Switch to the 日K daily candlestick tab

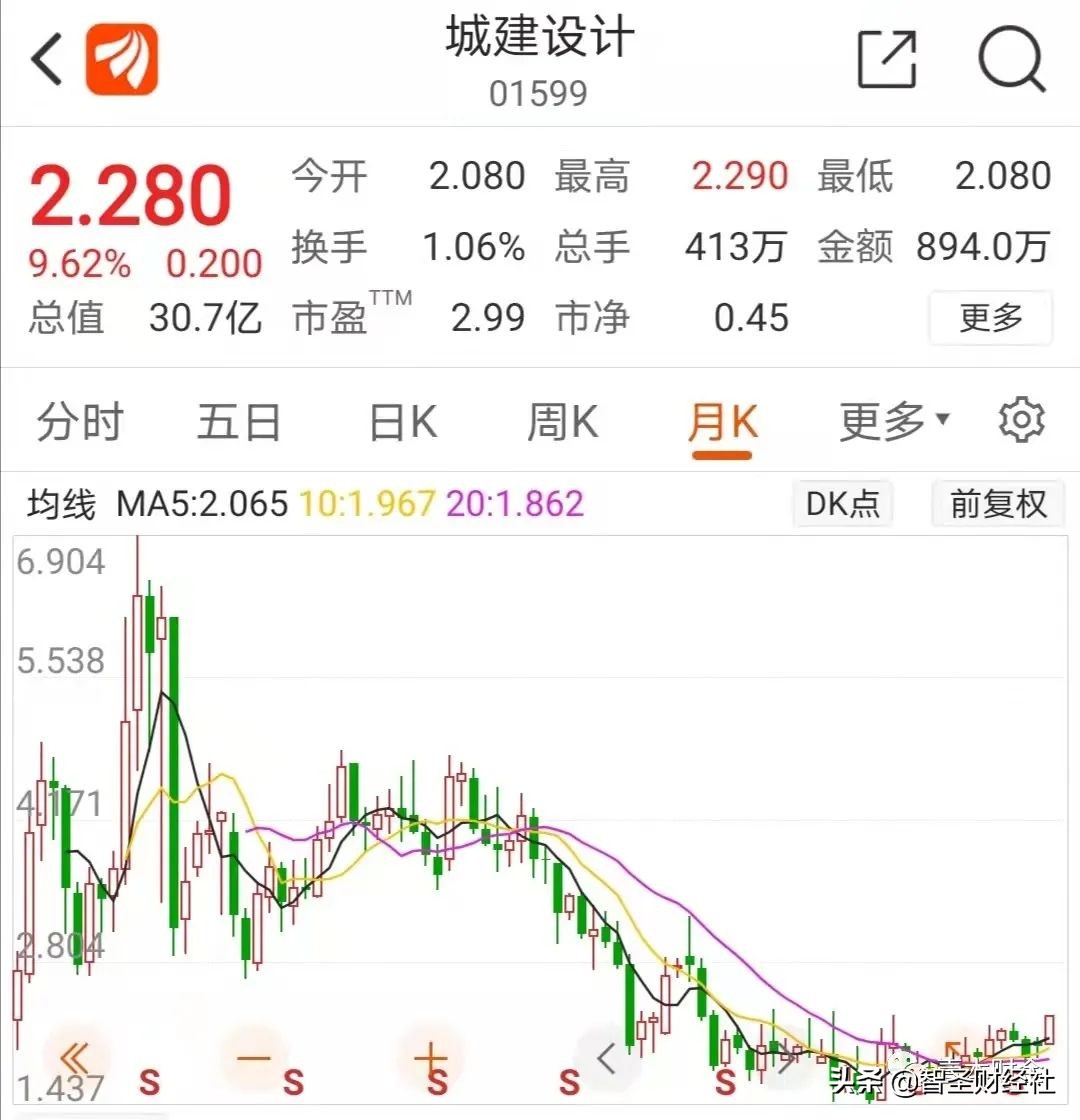tap(399, 421)
